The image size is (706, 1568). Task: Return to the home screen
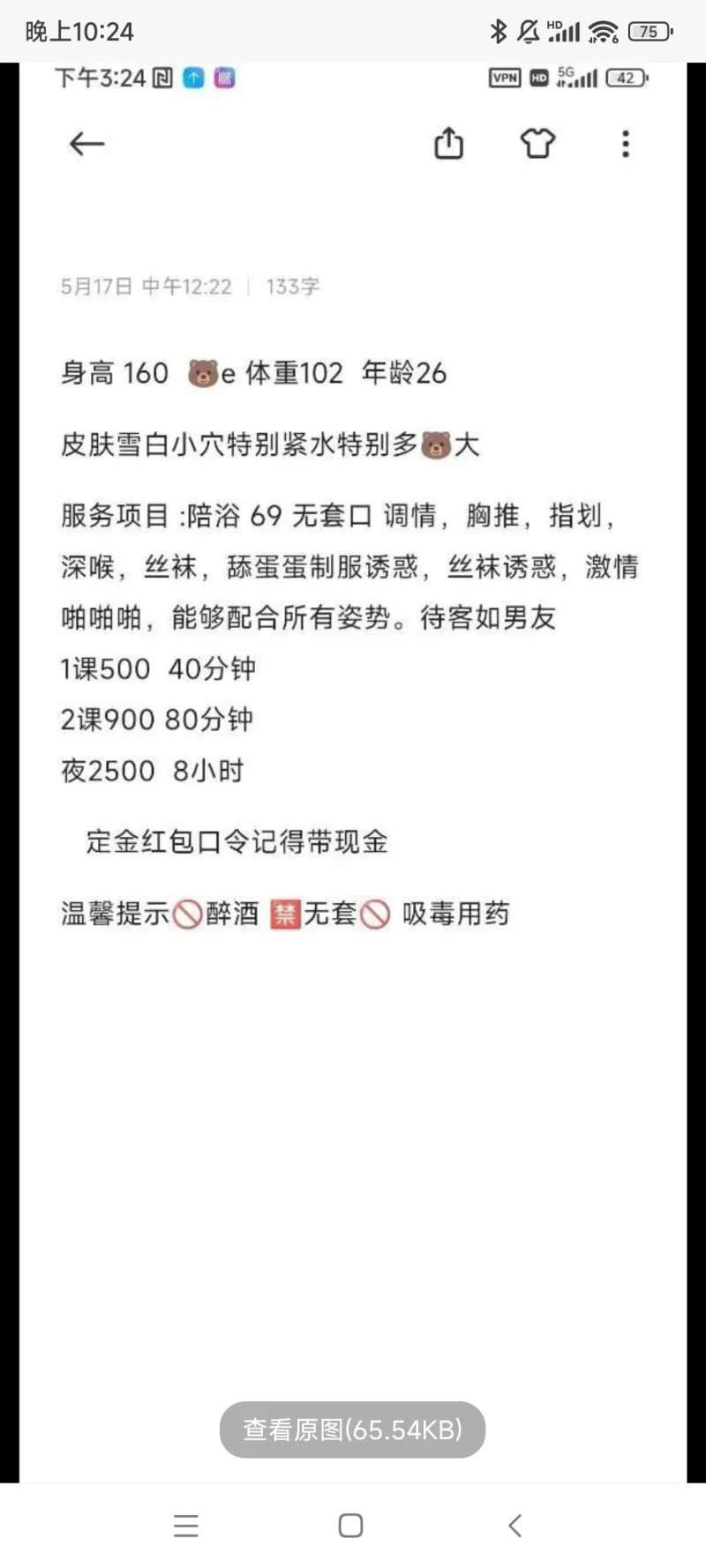pyautogui.click(x=350, y=1526)
